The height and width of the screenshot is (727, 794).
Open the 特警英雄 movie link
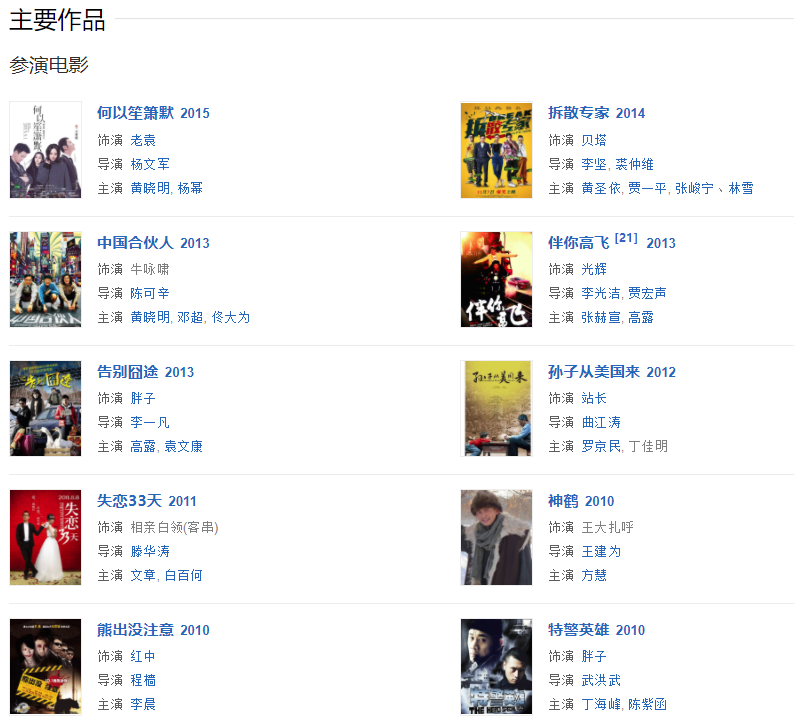[x=579, y=629]
